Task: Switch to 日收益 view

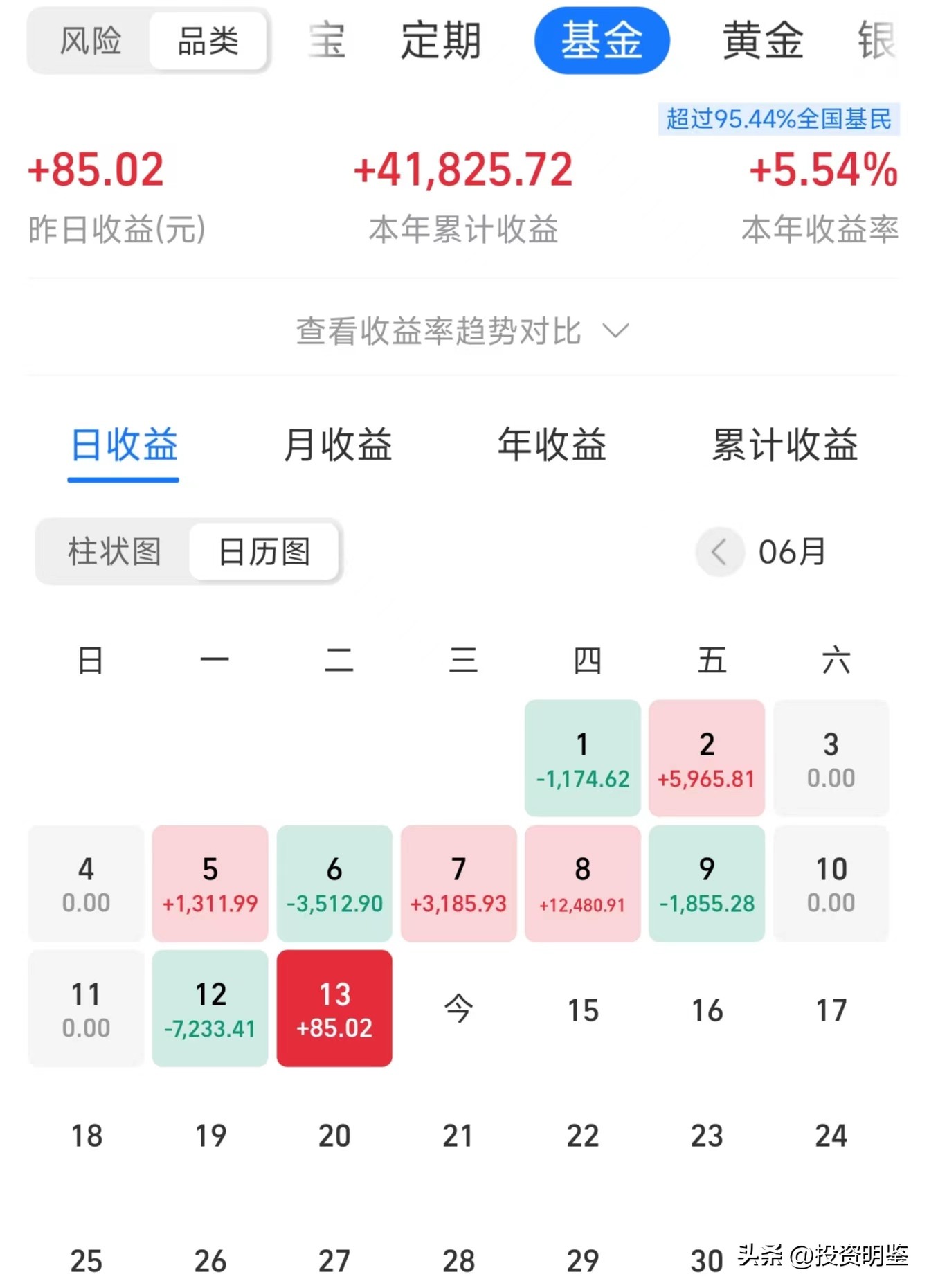Action: click(123, 447)
